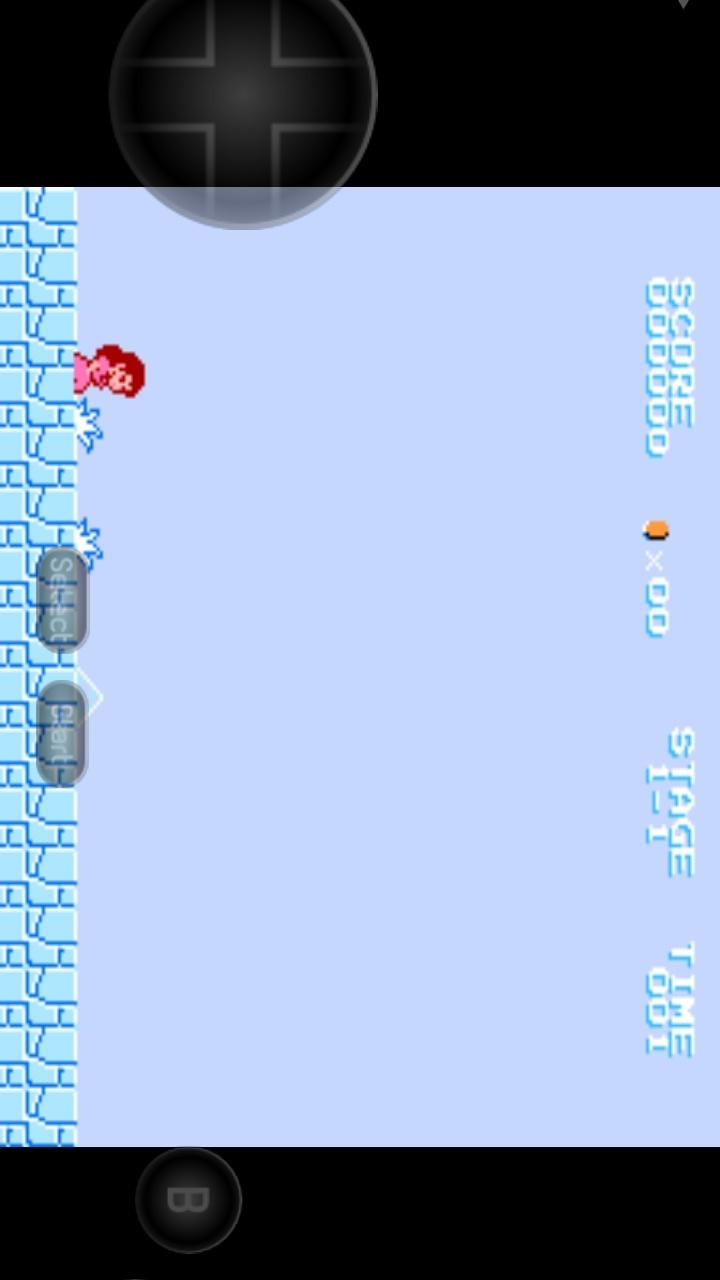This screenshot has width=720, height=1280.
Task: Tap the directional D-pad control
Action: tap(243, 95)
